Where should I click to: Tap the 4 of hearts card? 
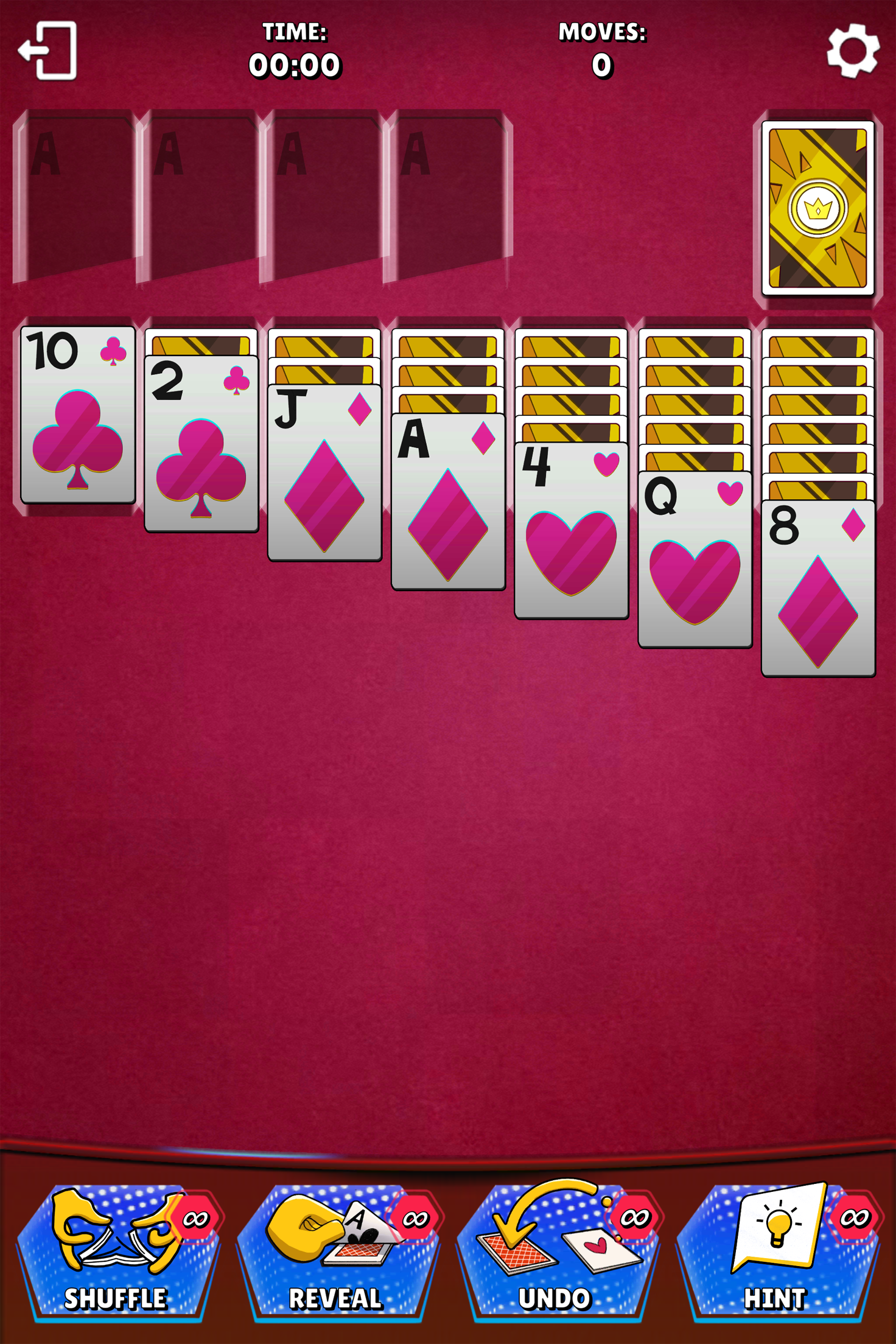pos(571,530)
